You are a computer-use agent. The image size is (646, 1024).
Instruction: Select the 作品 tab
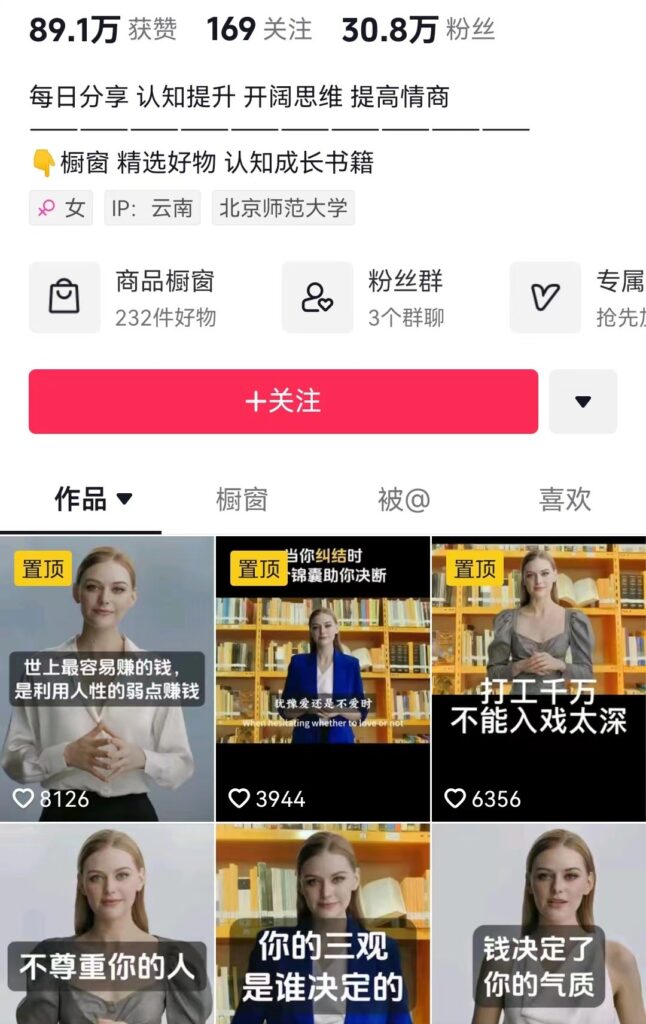tap(93, 499)
